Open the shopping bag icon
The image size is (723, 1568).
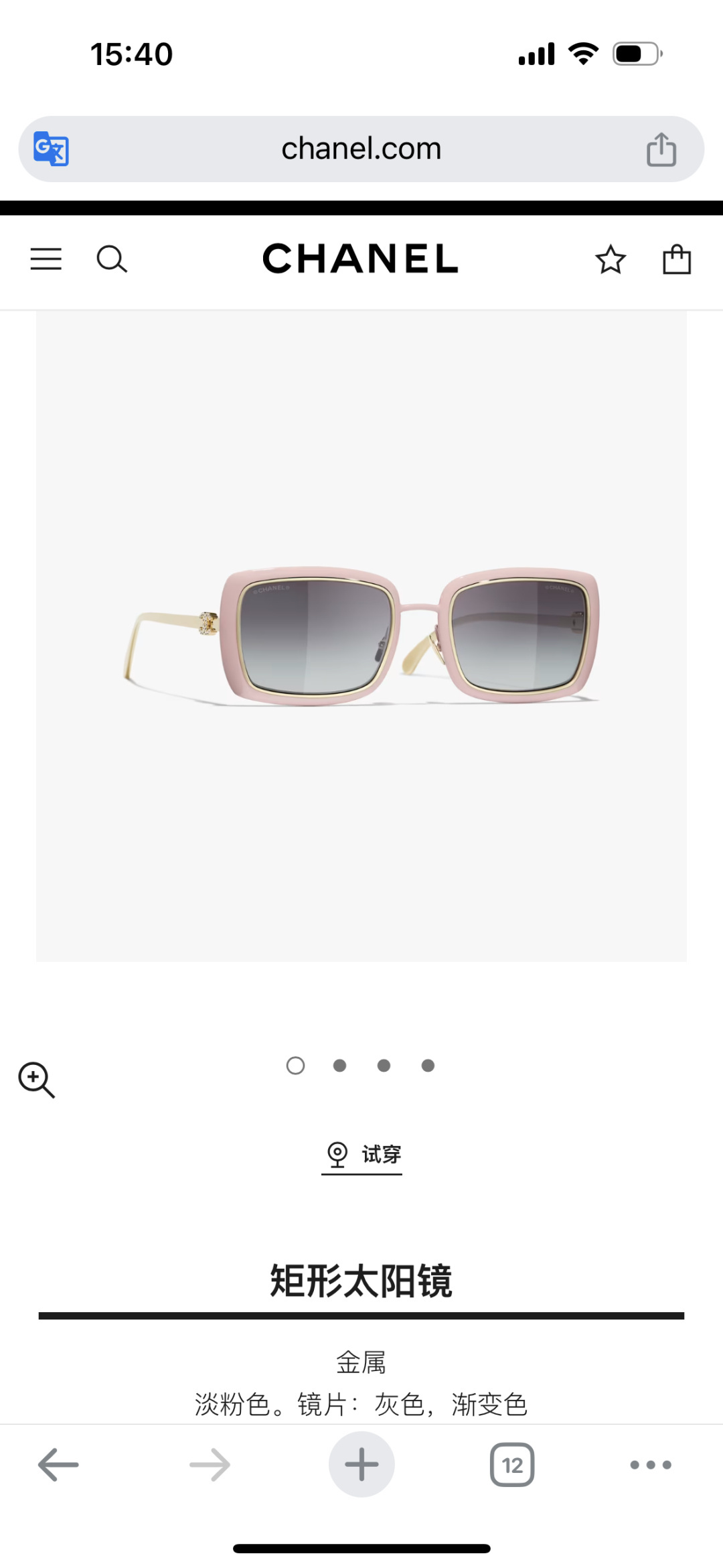tap(677, 260)
